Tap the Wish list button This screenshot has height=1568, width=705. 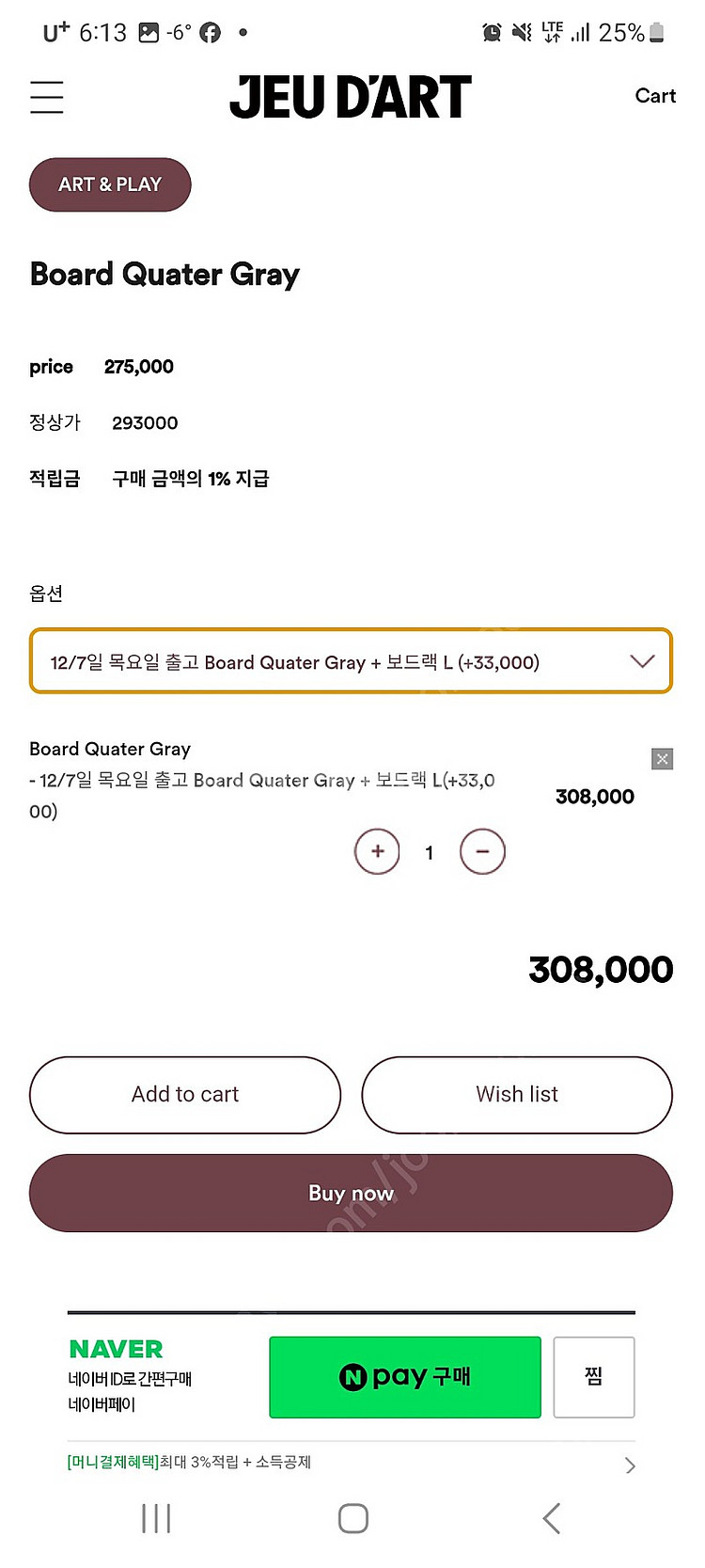tap(516, 1094)
